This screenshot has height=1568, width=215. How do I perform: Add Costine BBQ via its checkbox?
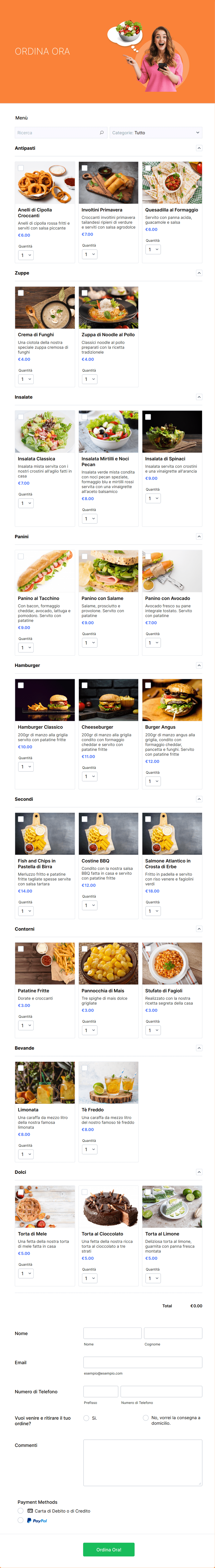(x=85, y=819)
